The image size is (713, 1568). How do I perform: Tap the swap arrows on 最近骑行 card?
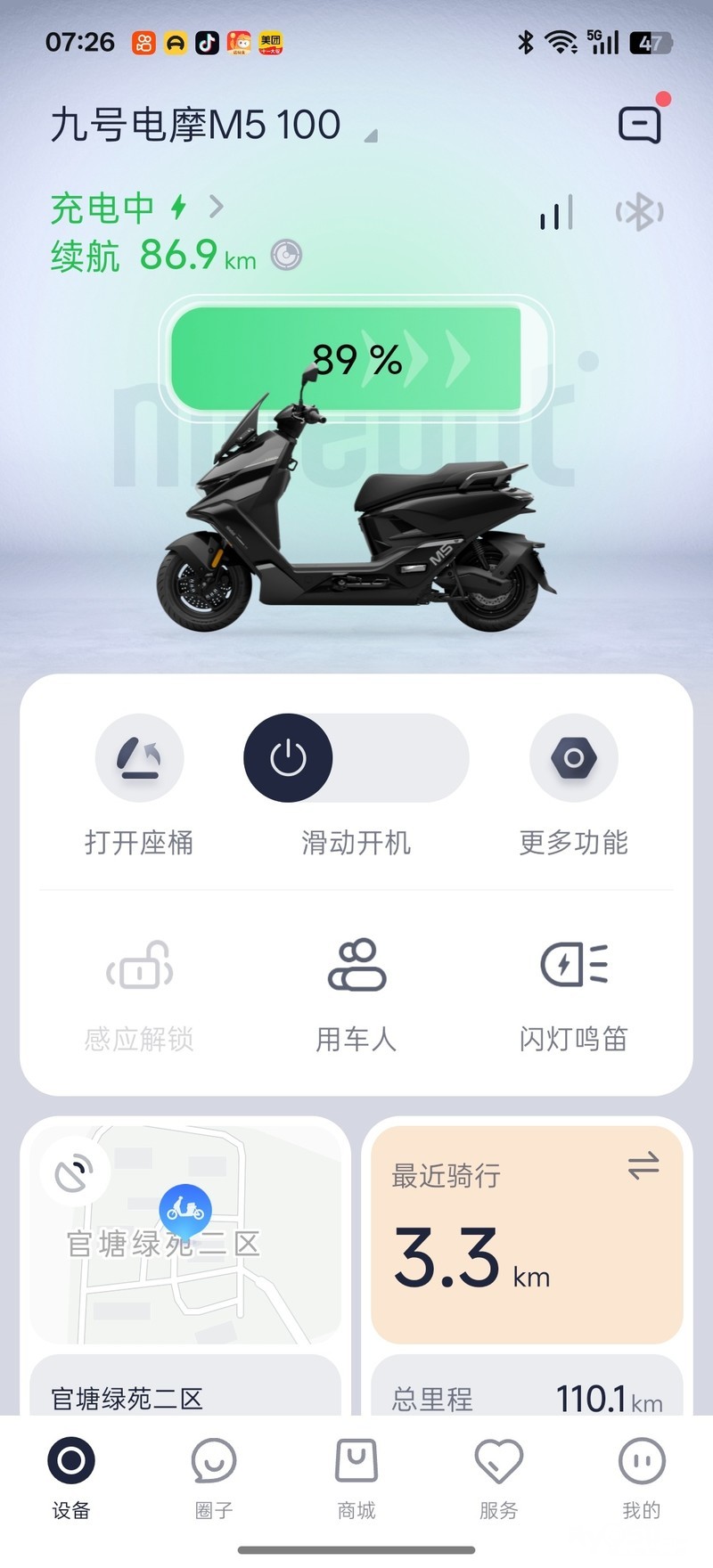[643, 1165]
